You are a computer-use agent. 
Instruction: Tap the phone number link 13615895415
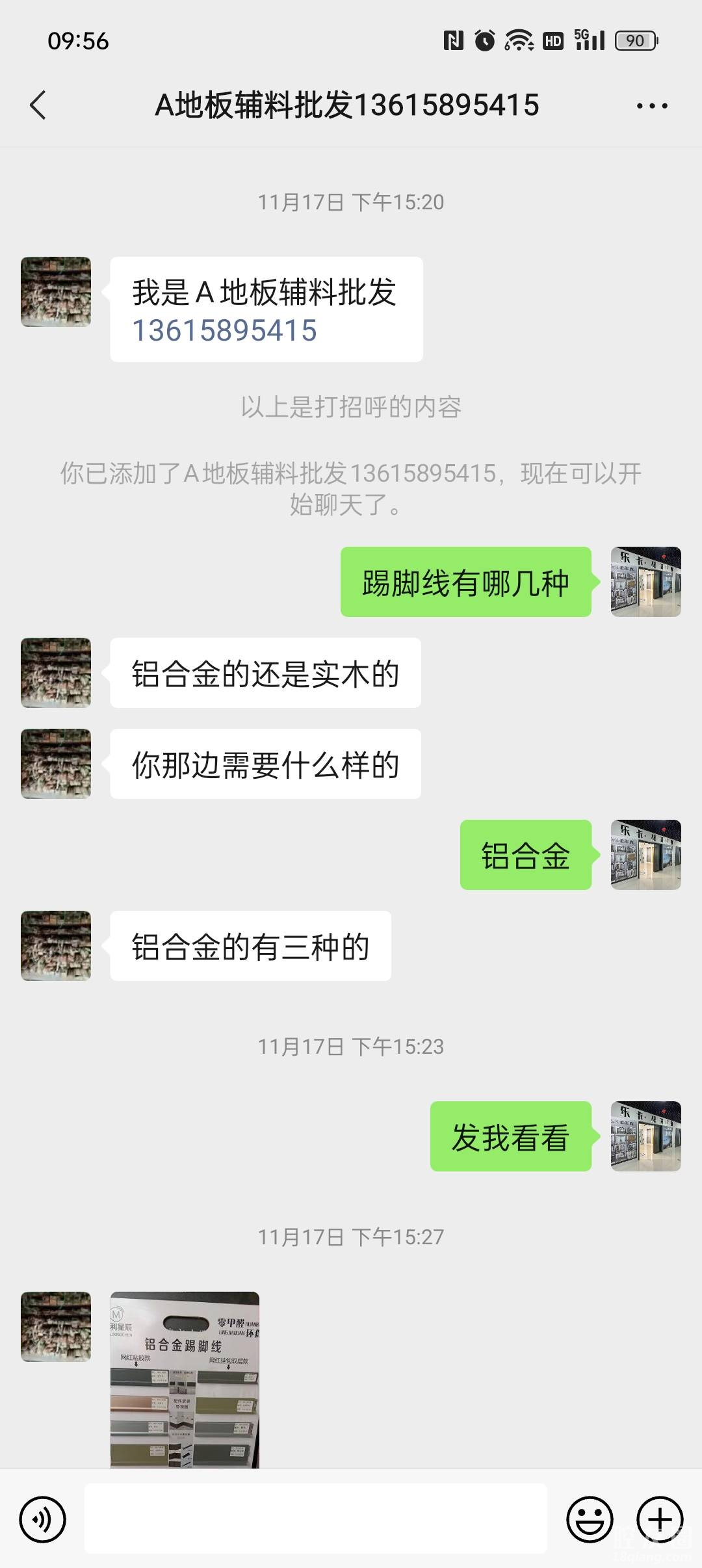coord(224,331)
